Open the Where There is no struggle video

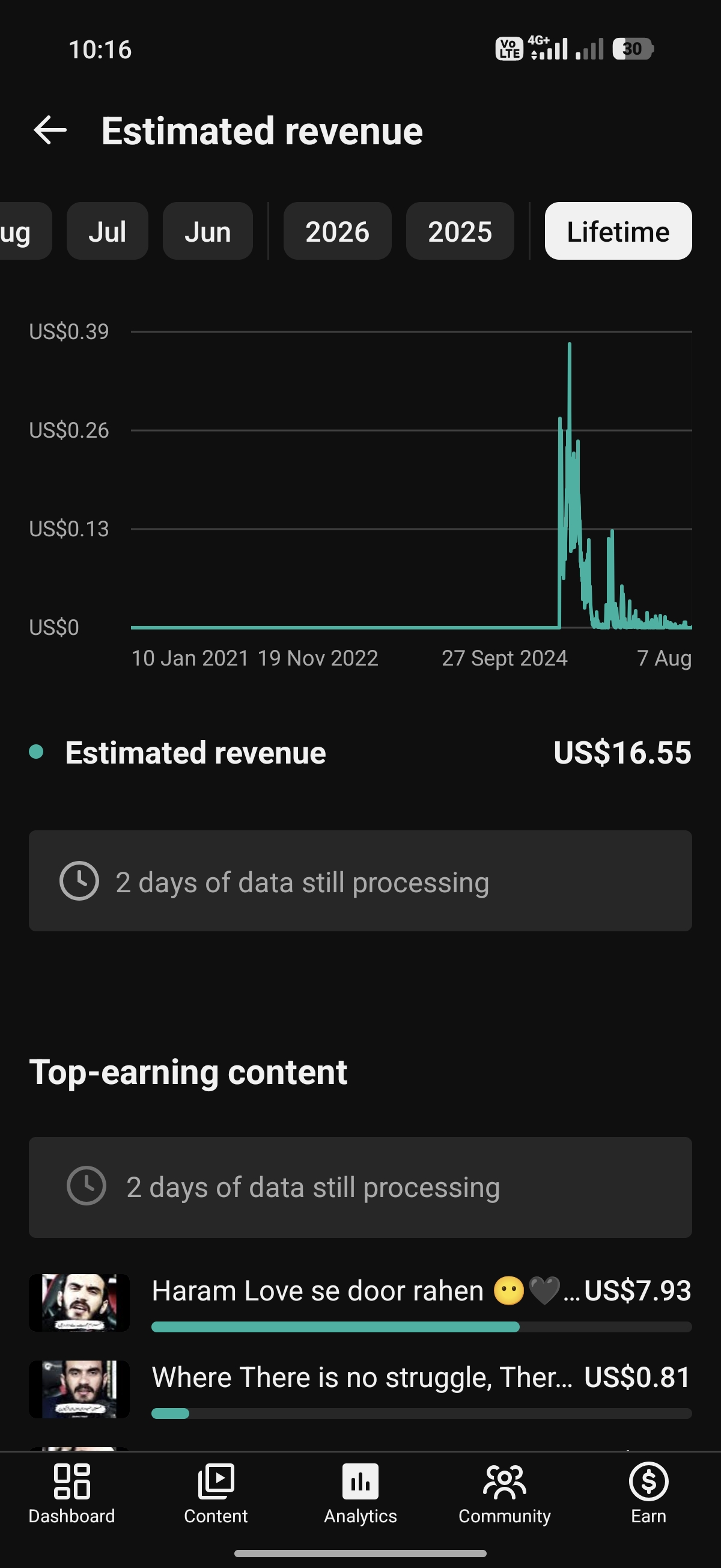coord(360,1389)
